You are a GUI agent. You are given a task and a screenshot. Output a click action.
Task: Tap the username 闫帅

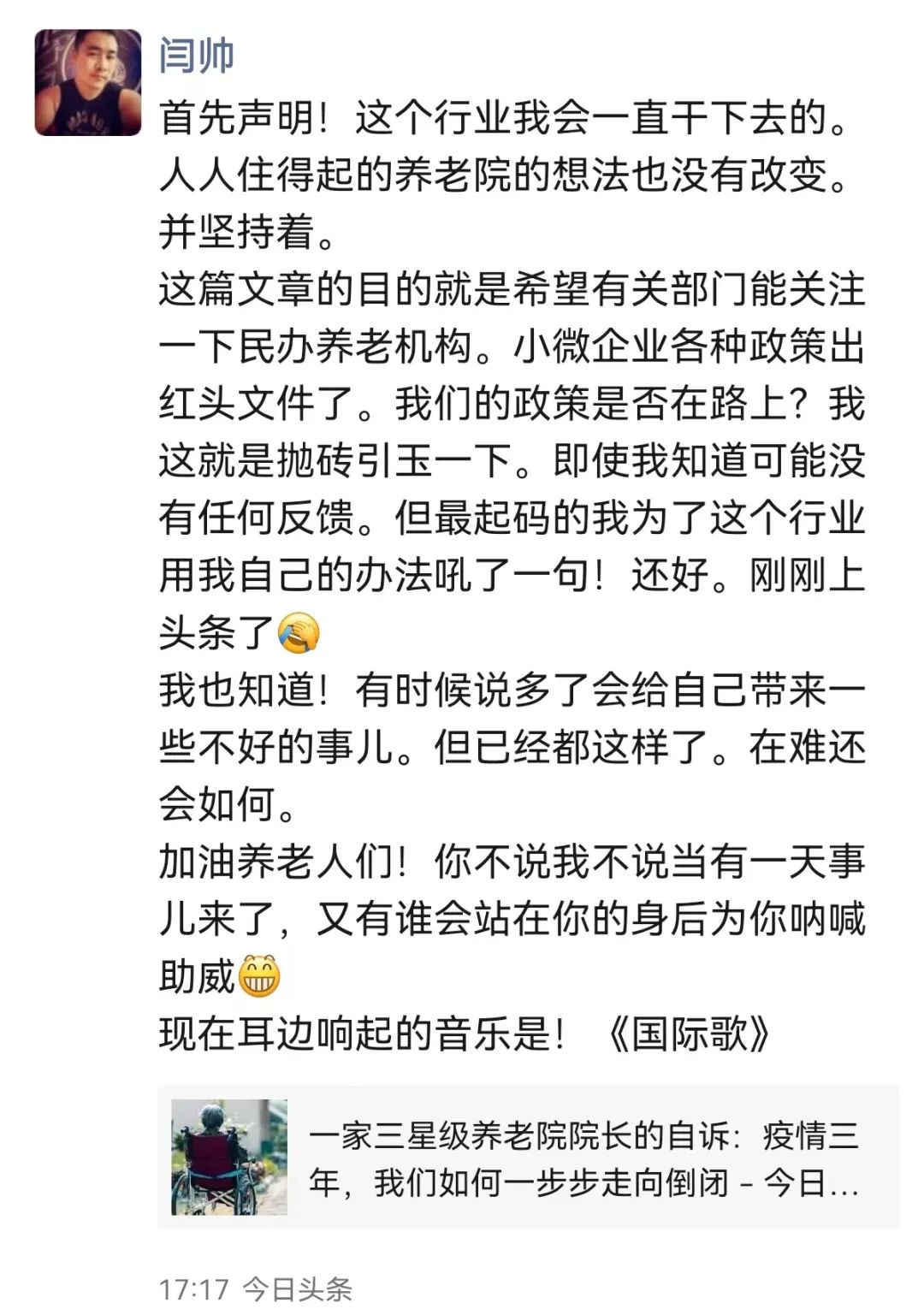[197, 56]
